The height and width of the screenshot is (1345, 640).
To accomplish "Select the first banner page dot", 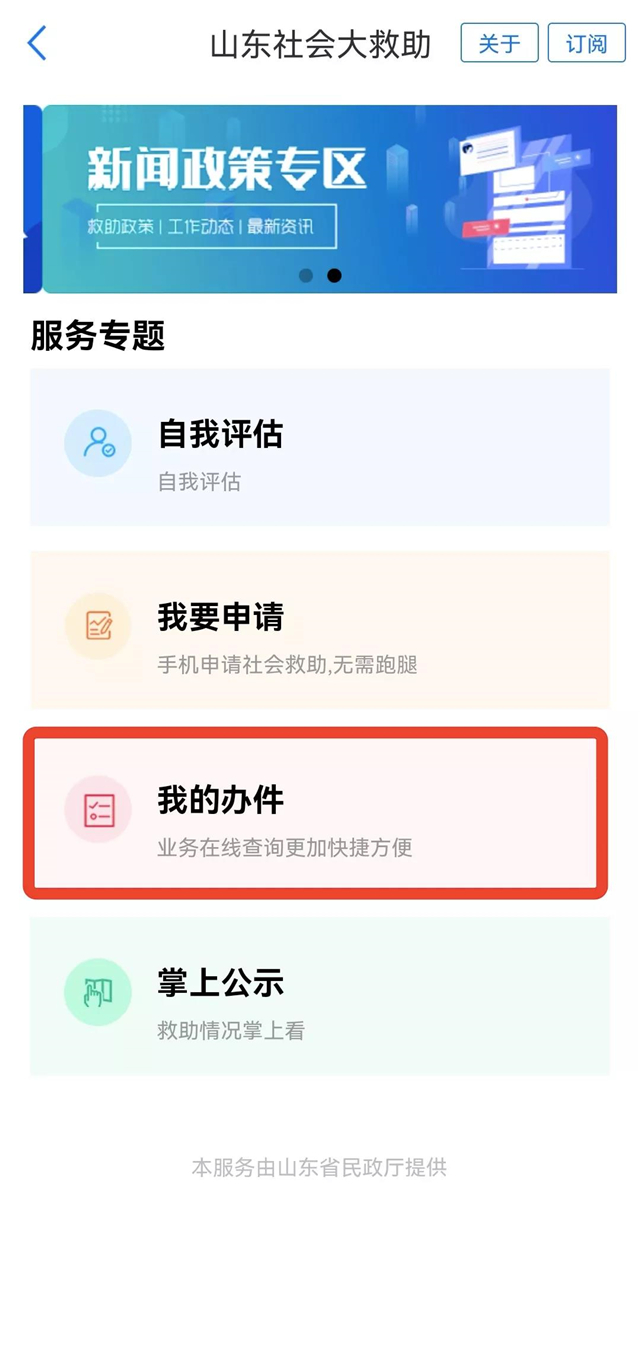I will (x=306, y=275).
